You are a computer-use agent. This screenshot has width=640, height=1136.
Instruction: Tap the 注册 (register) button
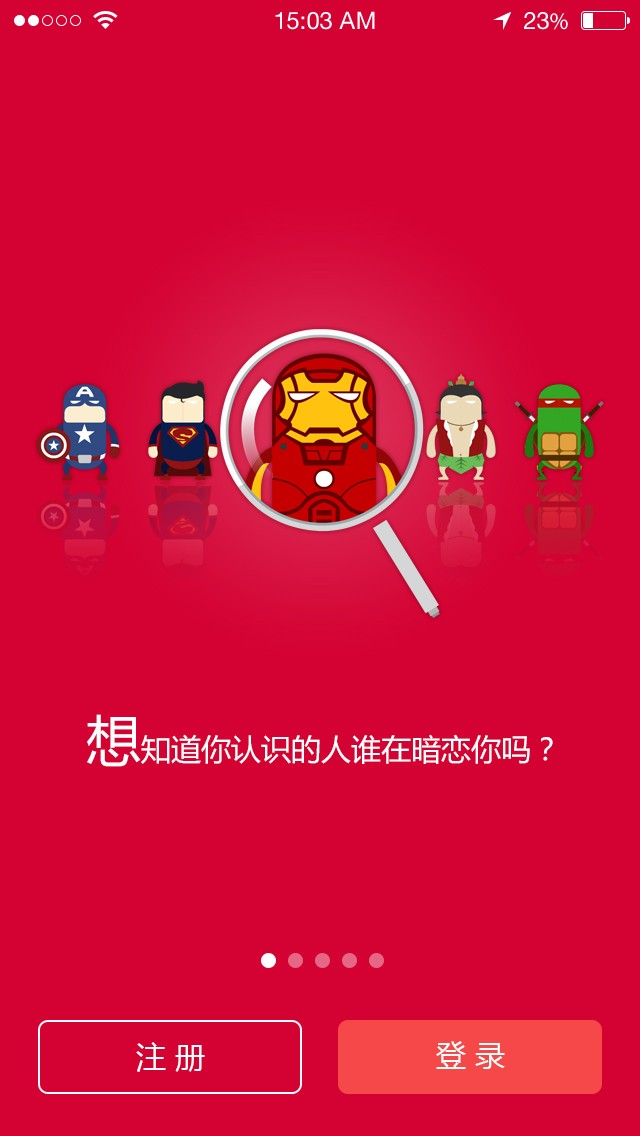pyautogui.click(x=170, y=1057)
